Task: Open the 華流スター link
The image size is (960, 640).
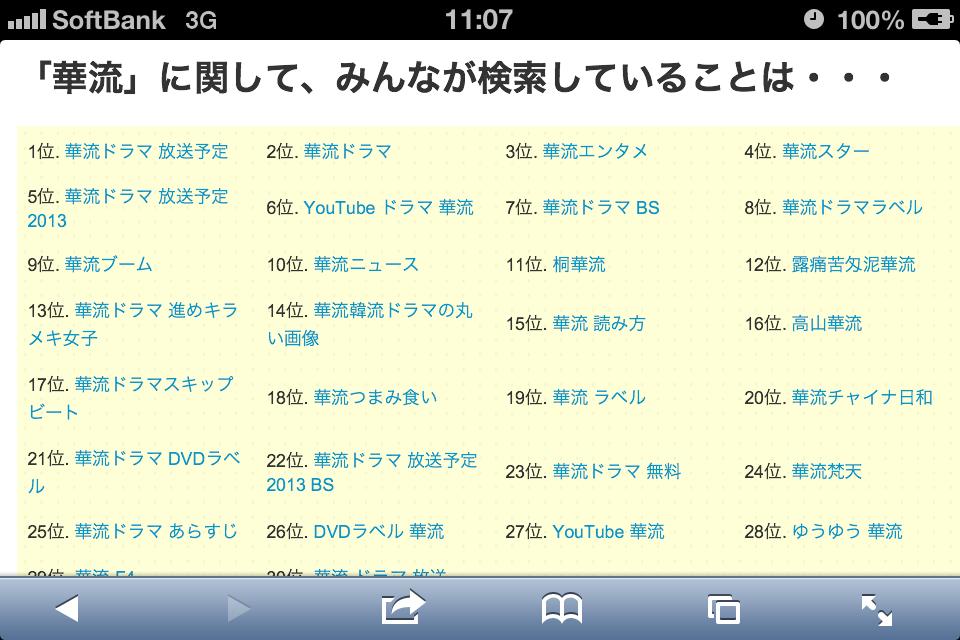Action: click(x=825, y=151)
